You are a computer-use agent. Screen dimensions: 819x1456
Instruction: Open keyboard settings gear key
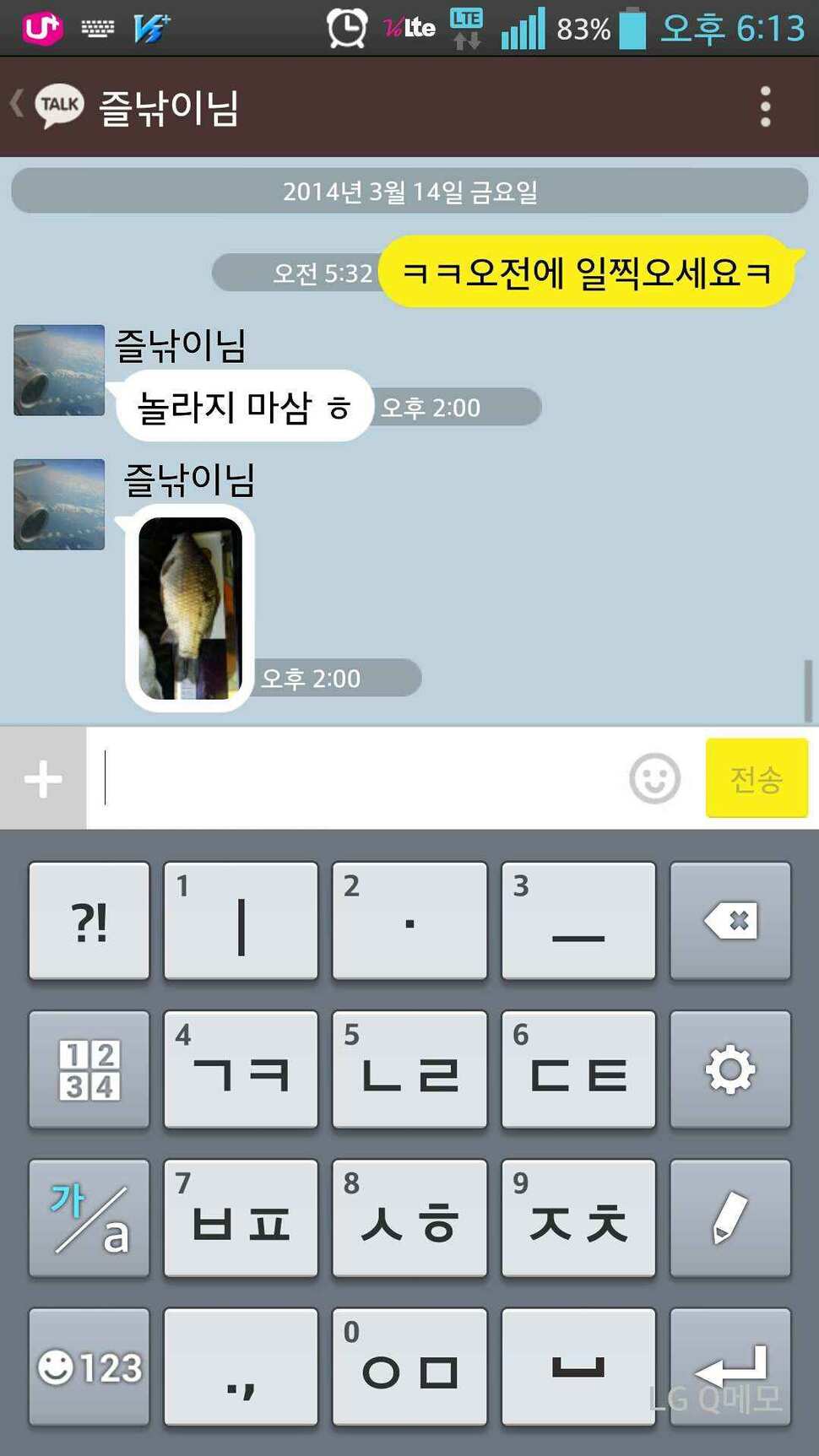coord(730,1069)
